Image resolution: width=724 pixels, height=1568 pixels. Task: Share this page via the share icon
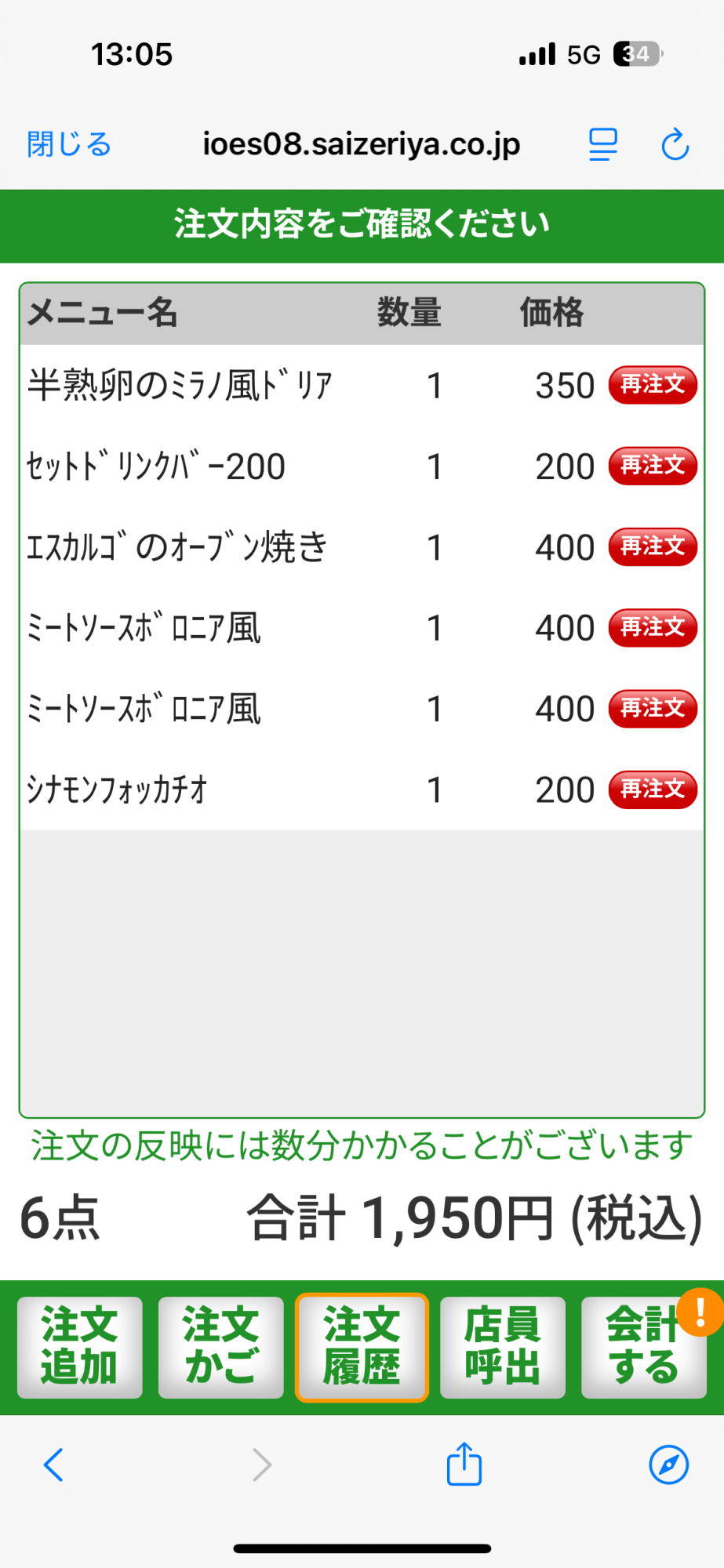click(x=464, y=1465)
